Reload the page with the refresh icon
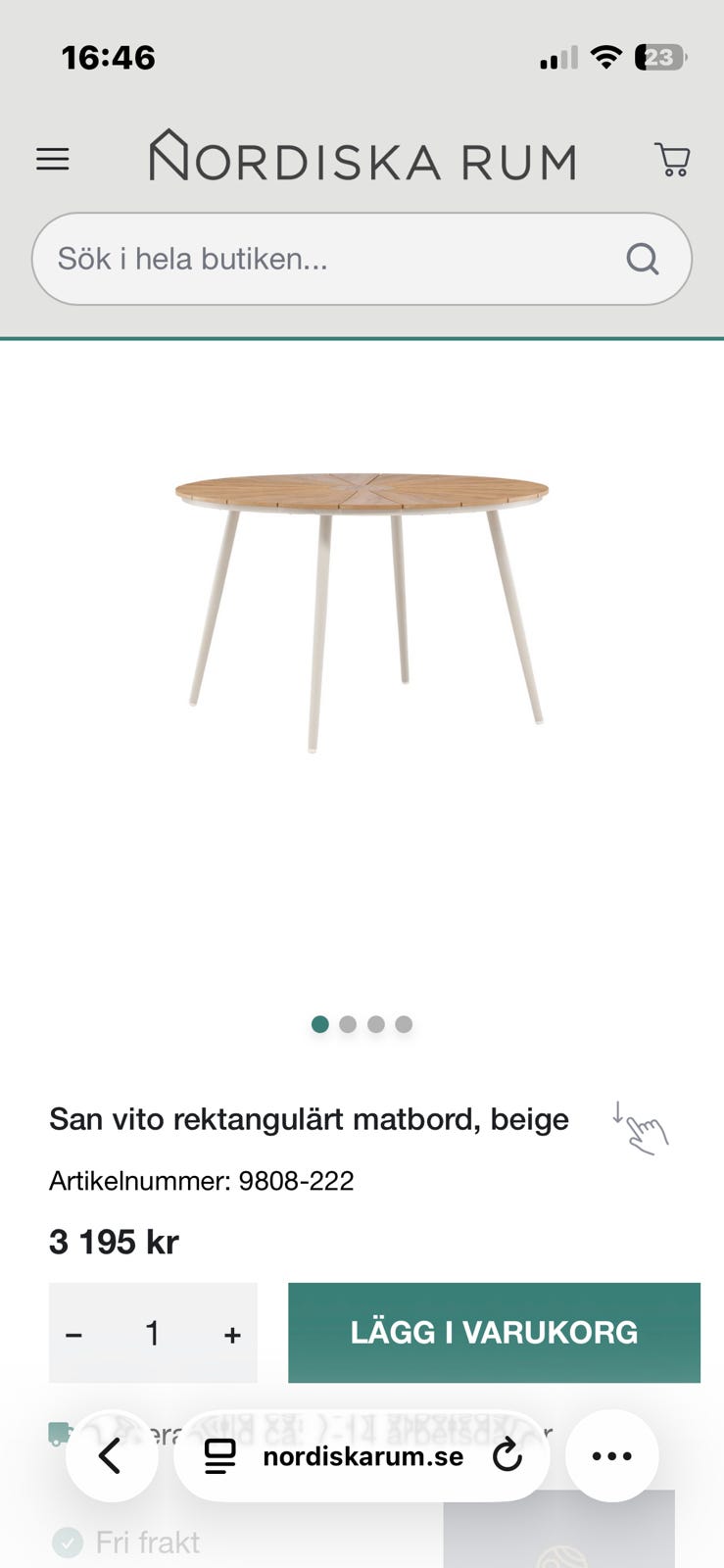Image resolution: width=724 pixels, height=1568 pixels. [x=507, y=1456]
